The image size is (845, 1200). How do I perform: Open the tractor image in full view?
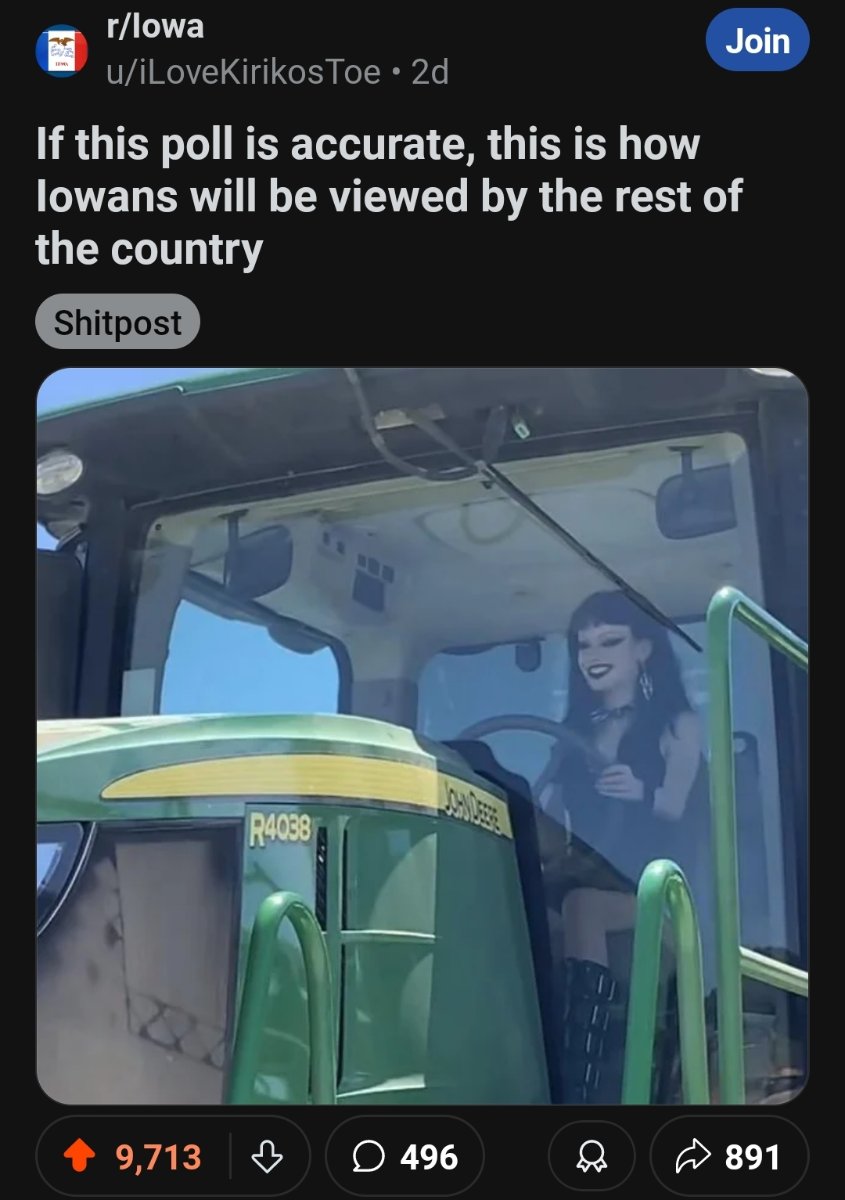coord(422,736)
